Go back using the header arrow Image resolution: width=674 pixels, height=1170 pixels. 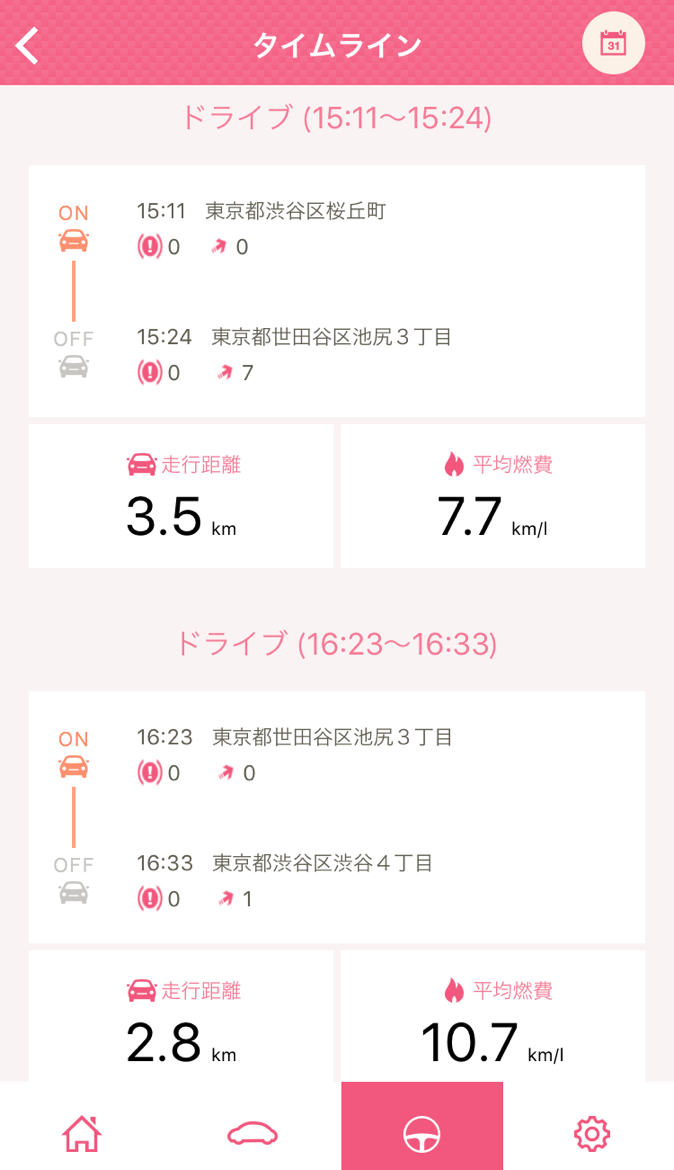[28, 46]
